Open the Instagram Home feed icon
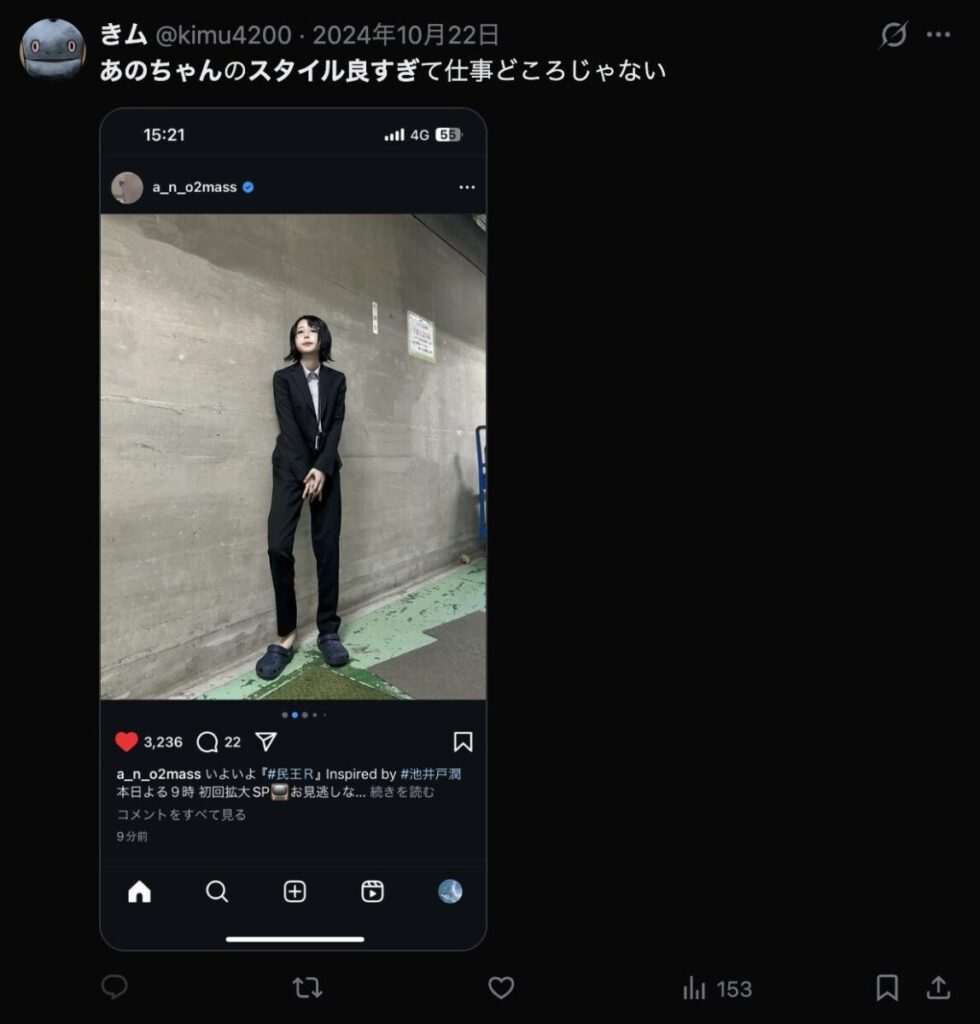980x1024 pixels. 140,893
